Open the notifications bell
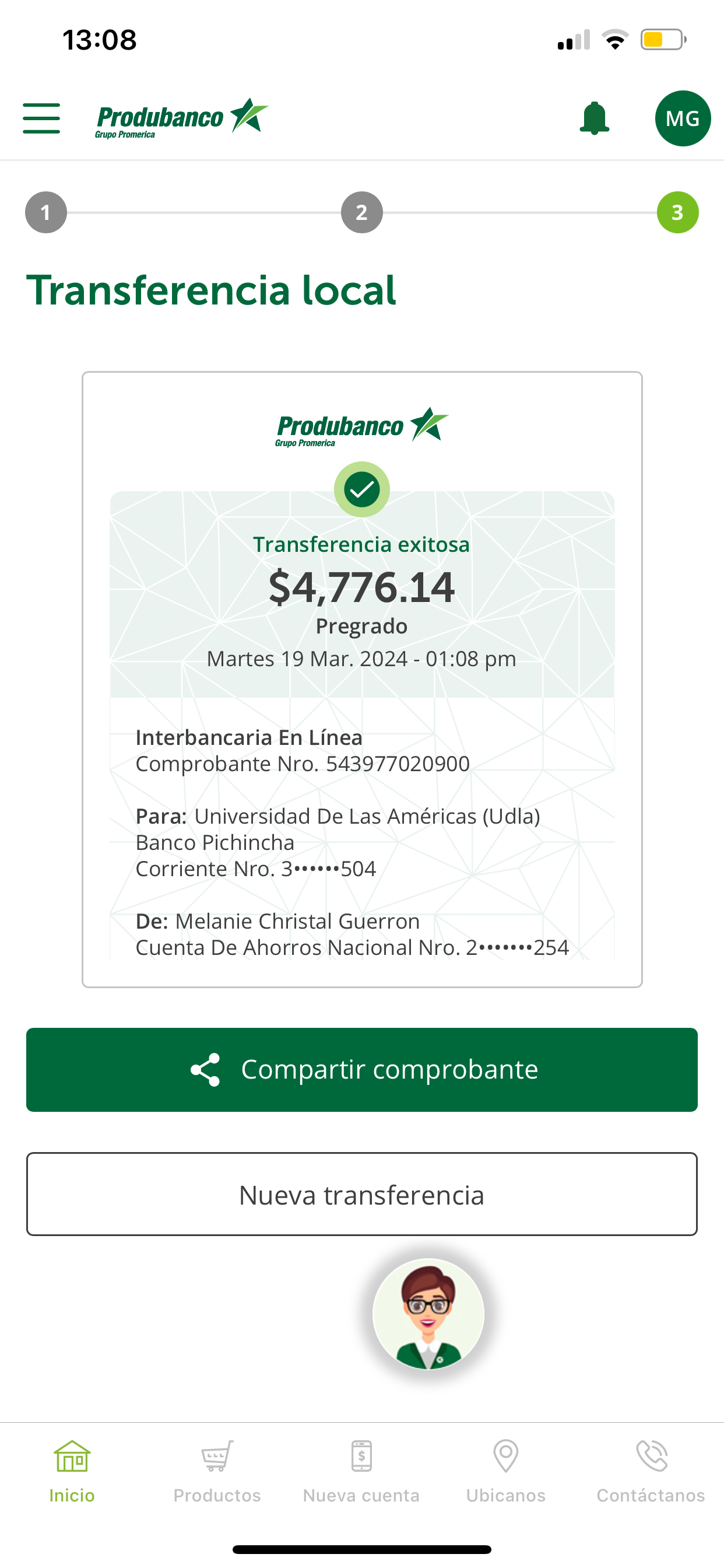724x1568 pixels. tap(594, 118)
